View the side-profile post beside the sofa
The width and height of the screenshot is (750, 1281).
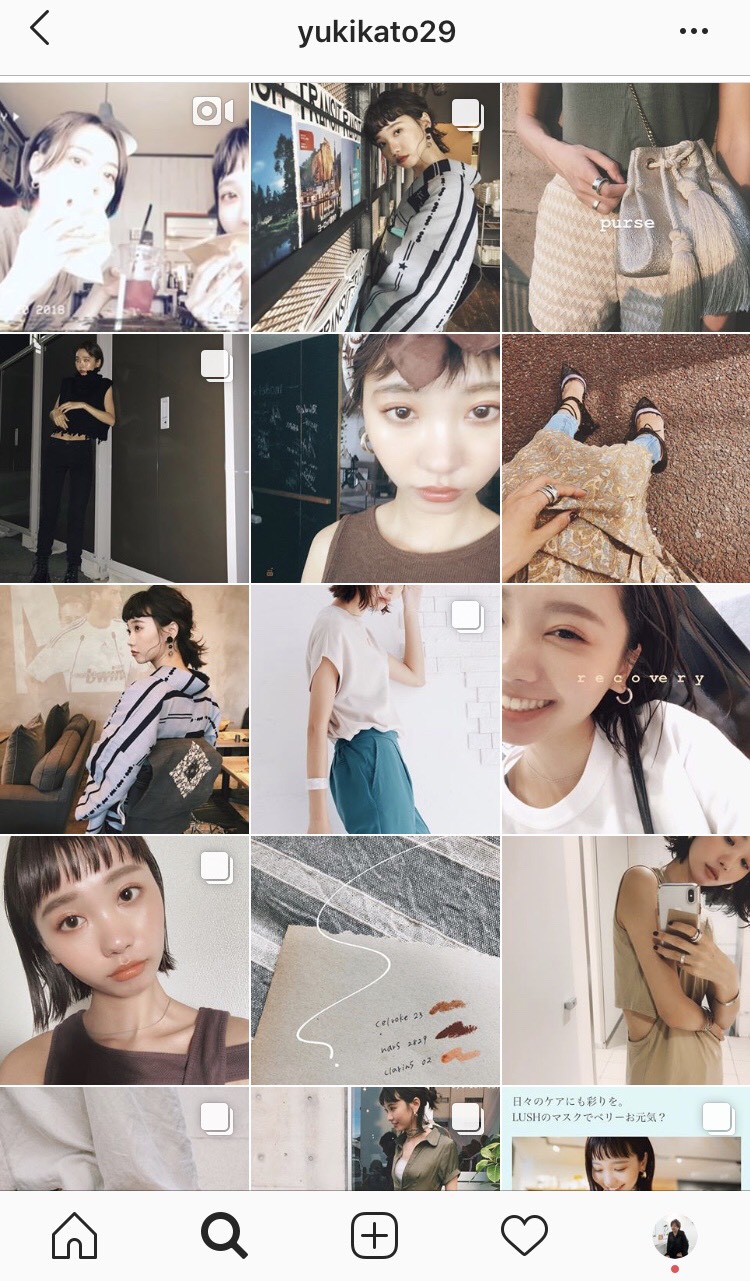(124, 709)
